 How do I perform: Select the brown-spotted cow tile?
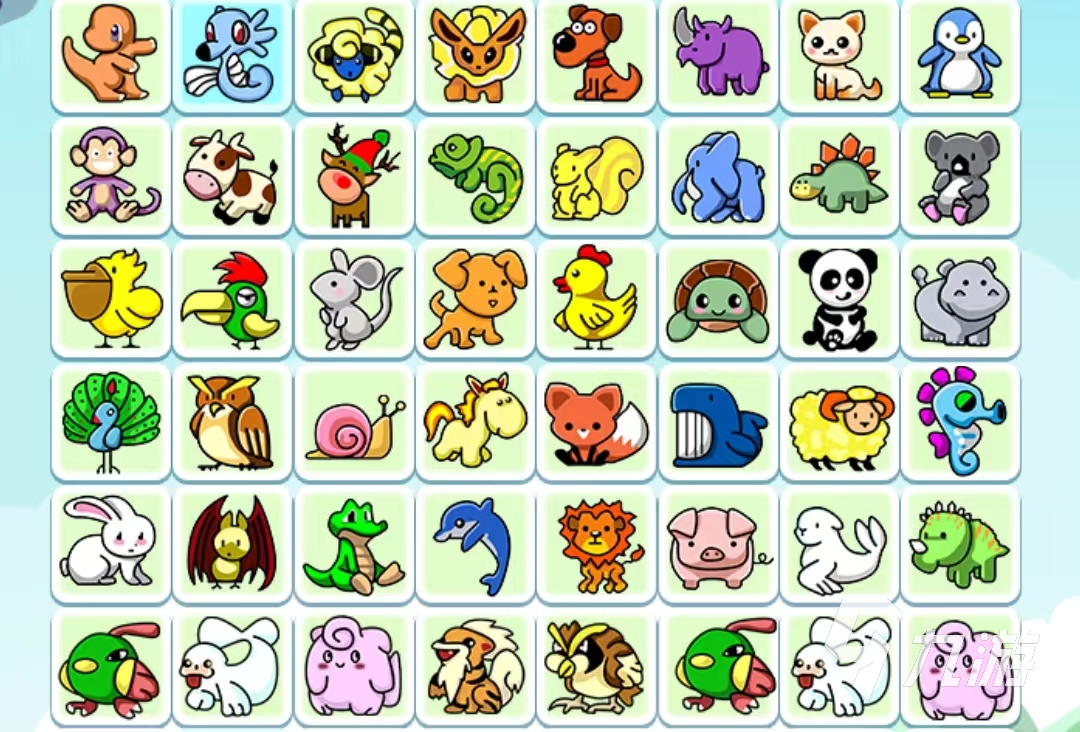[x=231, y=177]
